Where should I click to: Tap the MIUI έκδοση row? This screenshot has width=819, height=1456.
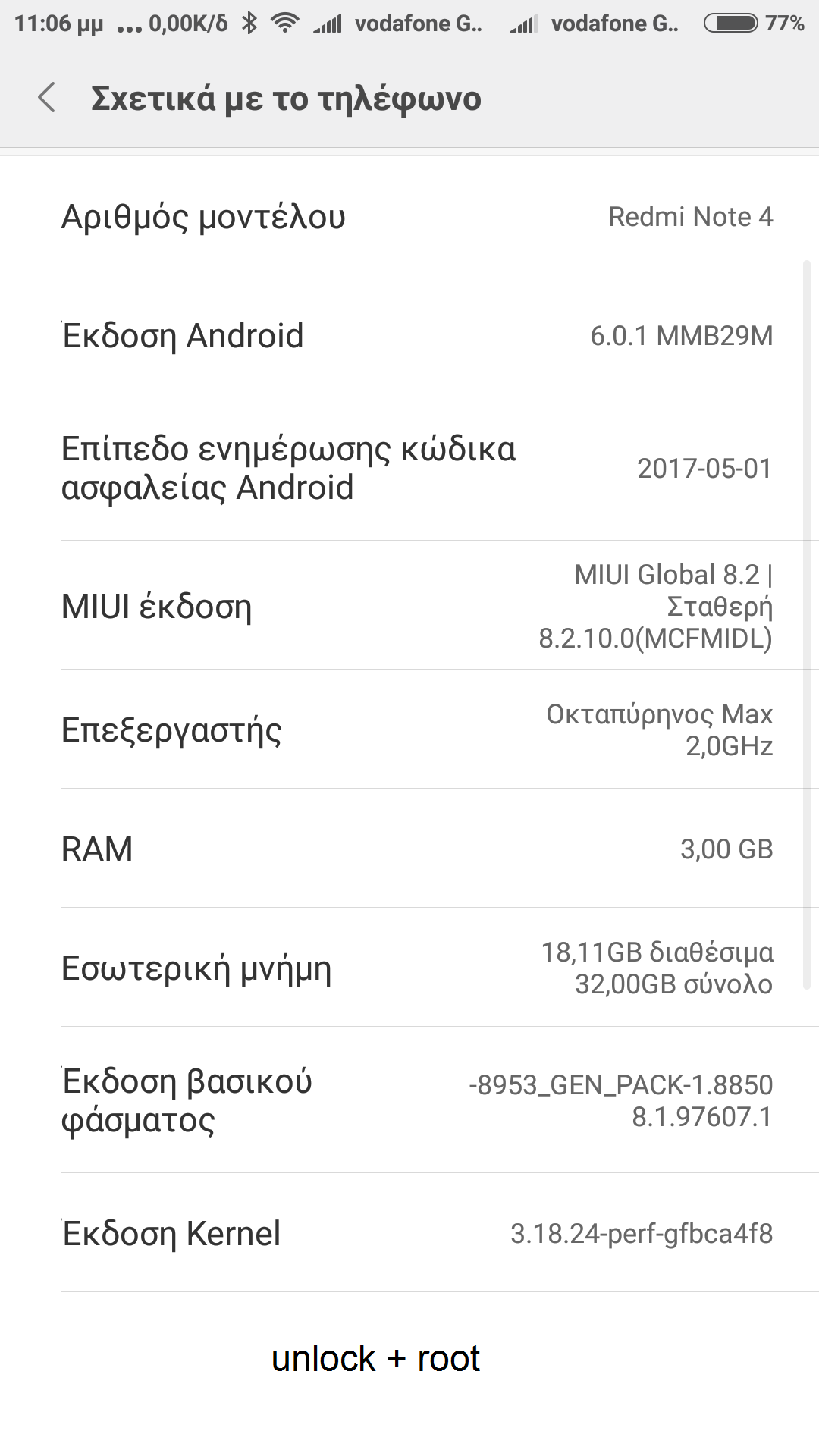tap(409, 606)
